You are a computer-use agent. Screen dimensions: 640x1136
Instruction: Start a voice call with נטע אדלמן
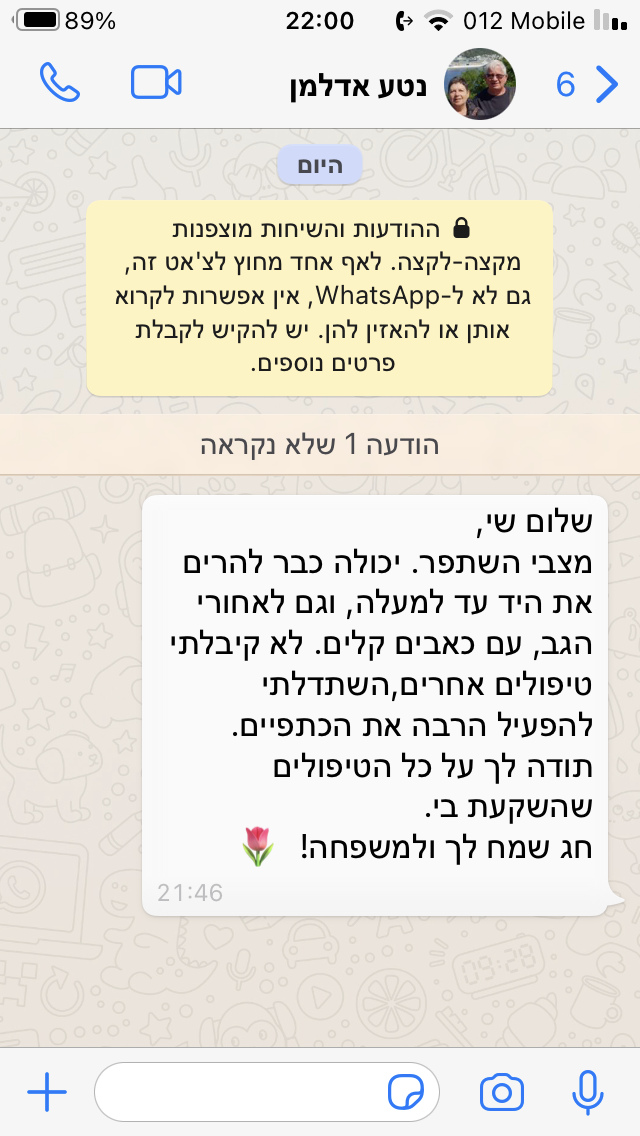click(x=60, y=83)
